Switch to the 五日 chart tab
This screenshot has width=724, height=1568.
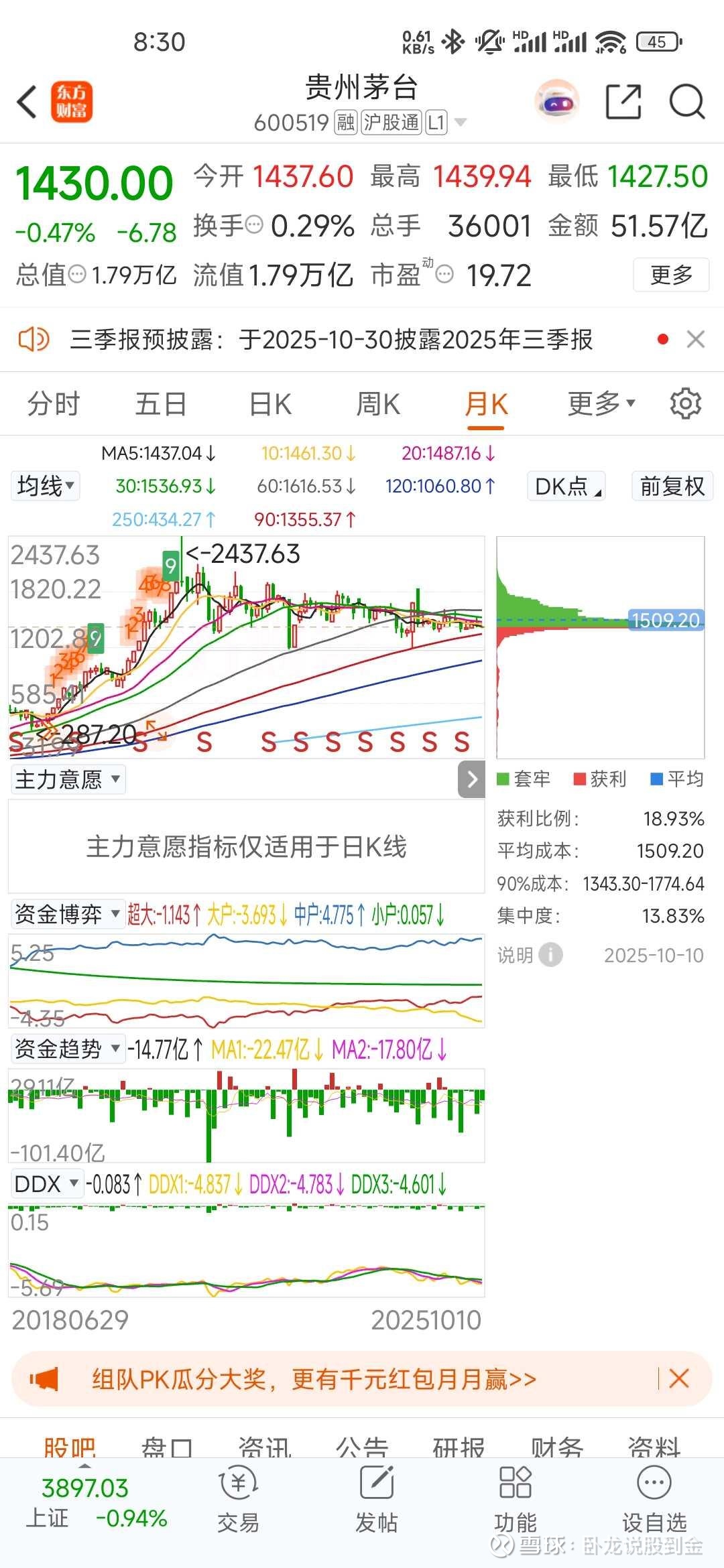[161, 404]
